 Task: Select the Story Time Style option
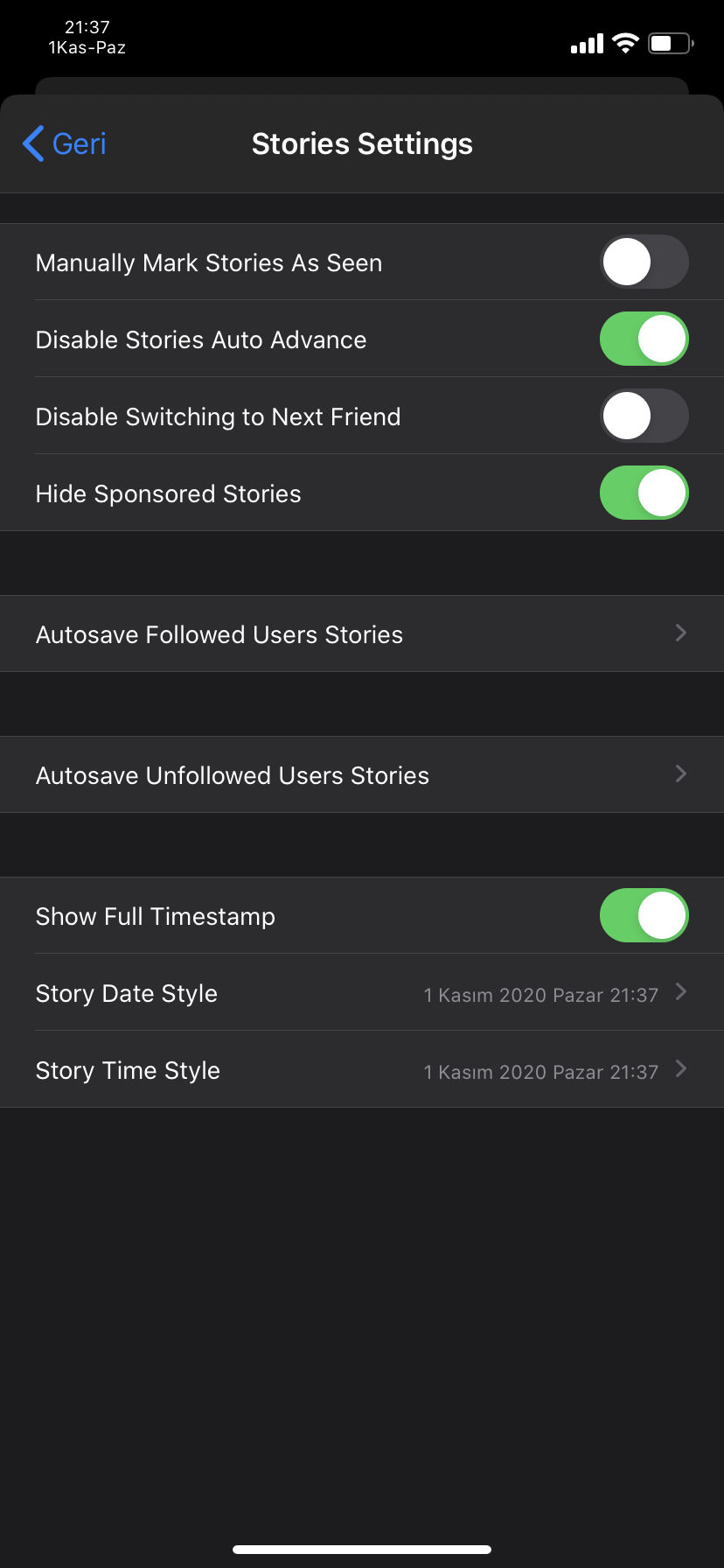(362, 1069)
